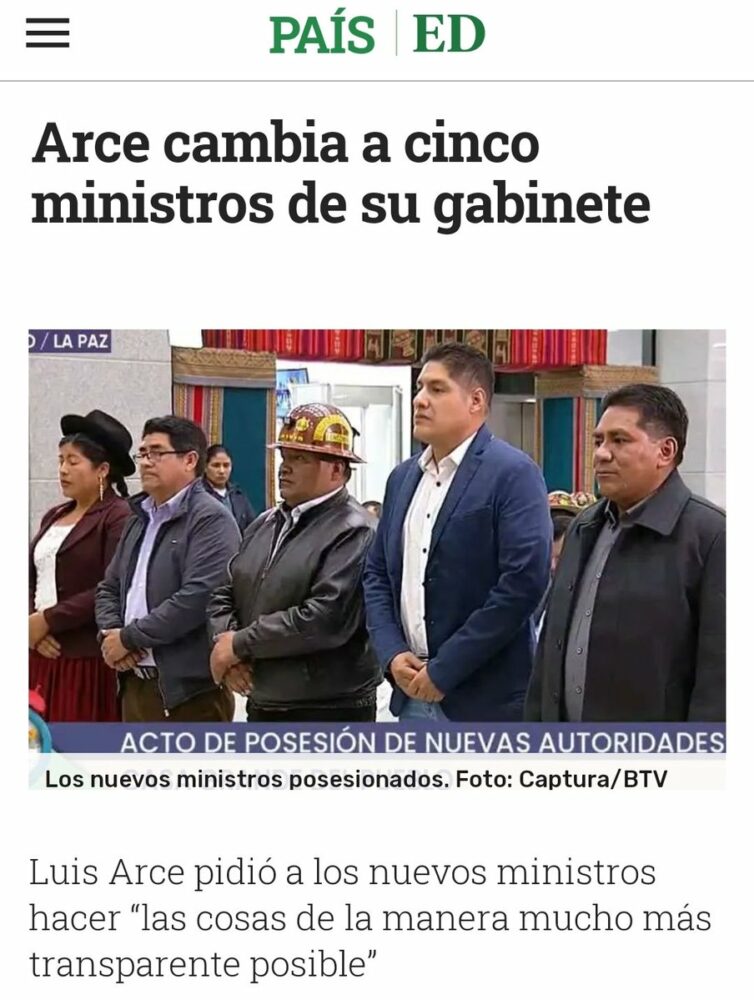The width and height of the screenshot is (754, 1000).
Task: Go to the ED homepage link
Action: tap(449, 35)
